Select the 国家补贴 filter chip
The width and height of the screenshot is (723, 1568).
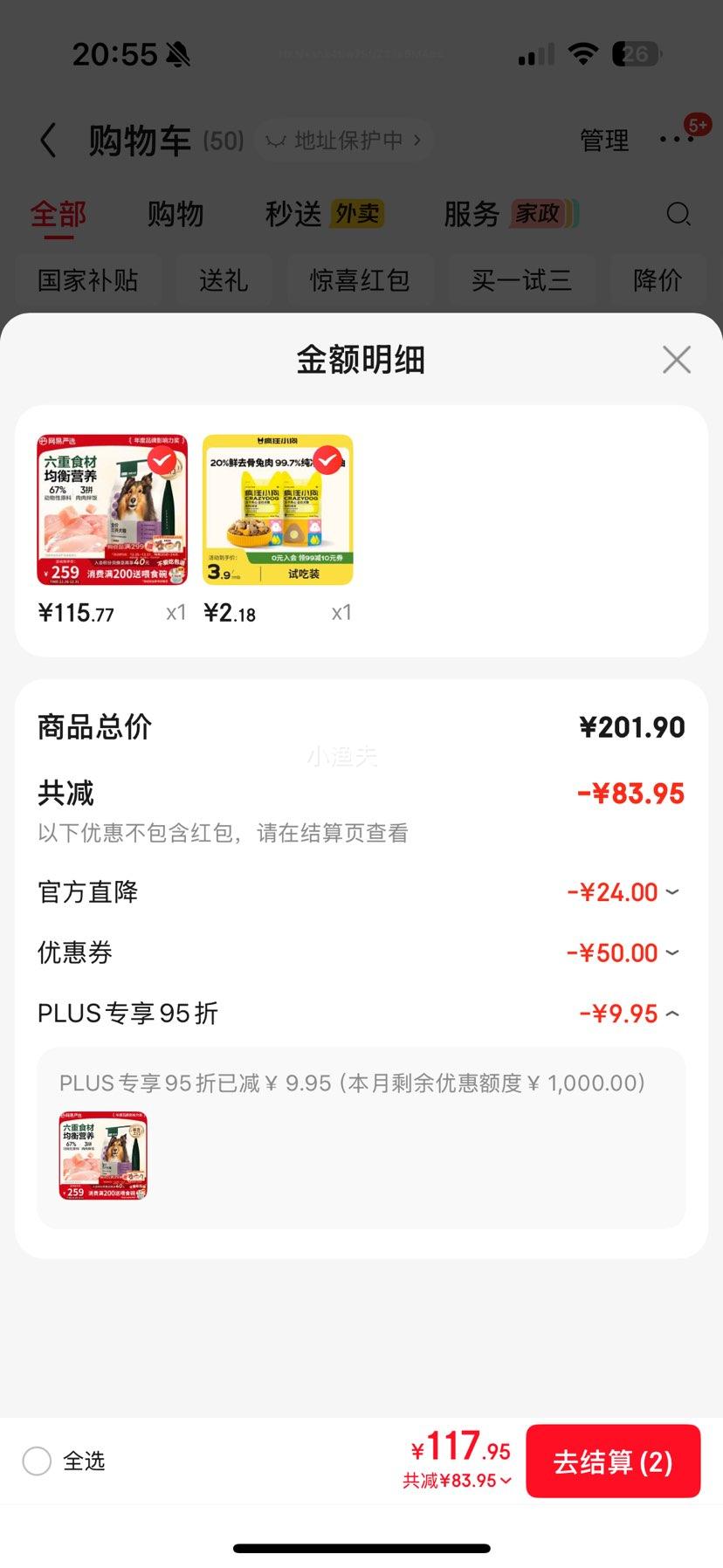coord(87,279)
